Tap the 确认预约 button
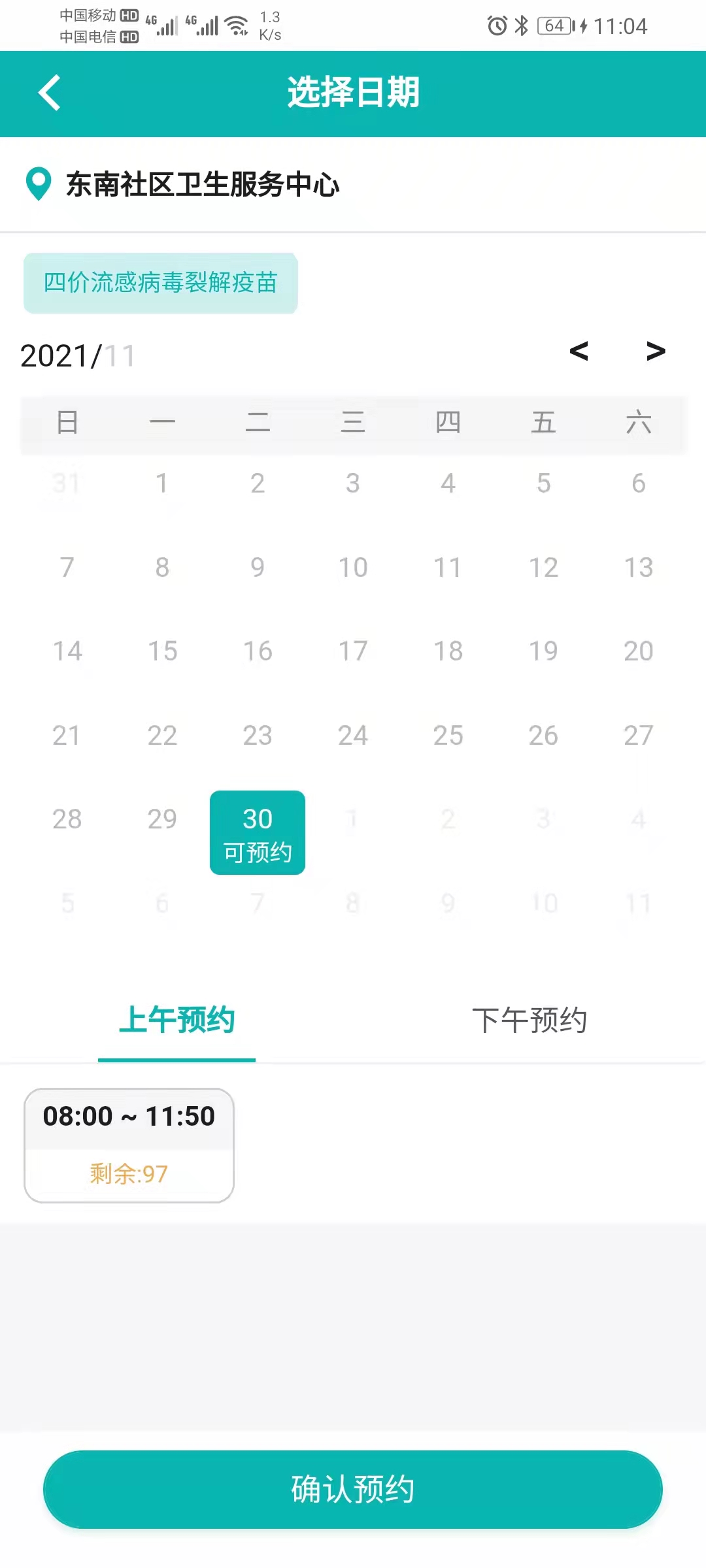 pos(353,1489)
